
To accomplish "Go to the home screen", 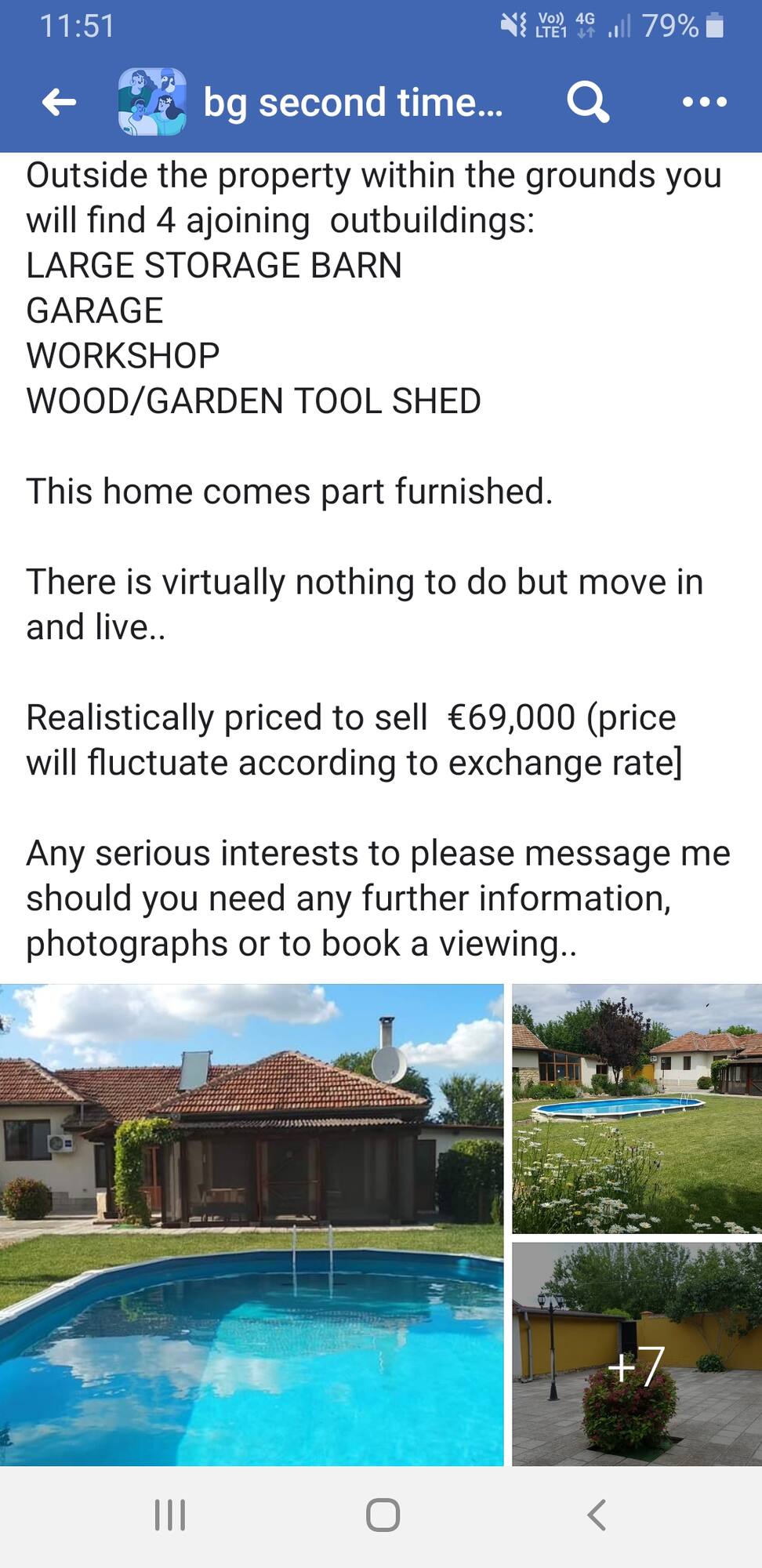I will coord(383,1515).
